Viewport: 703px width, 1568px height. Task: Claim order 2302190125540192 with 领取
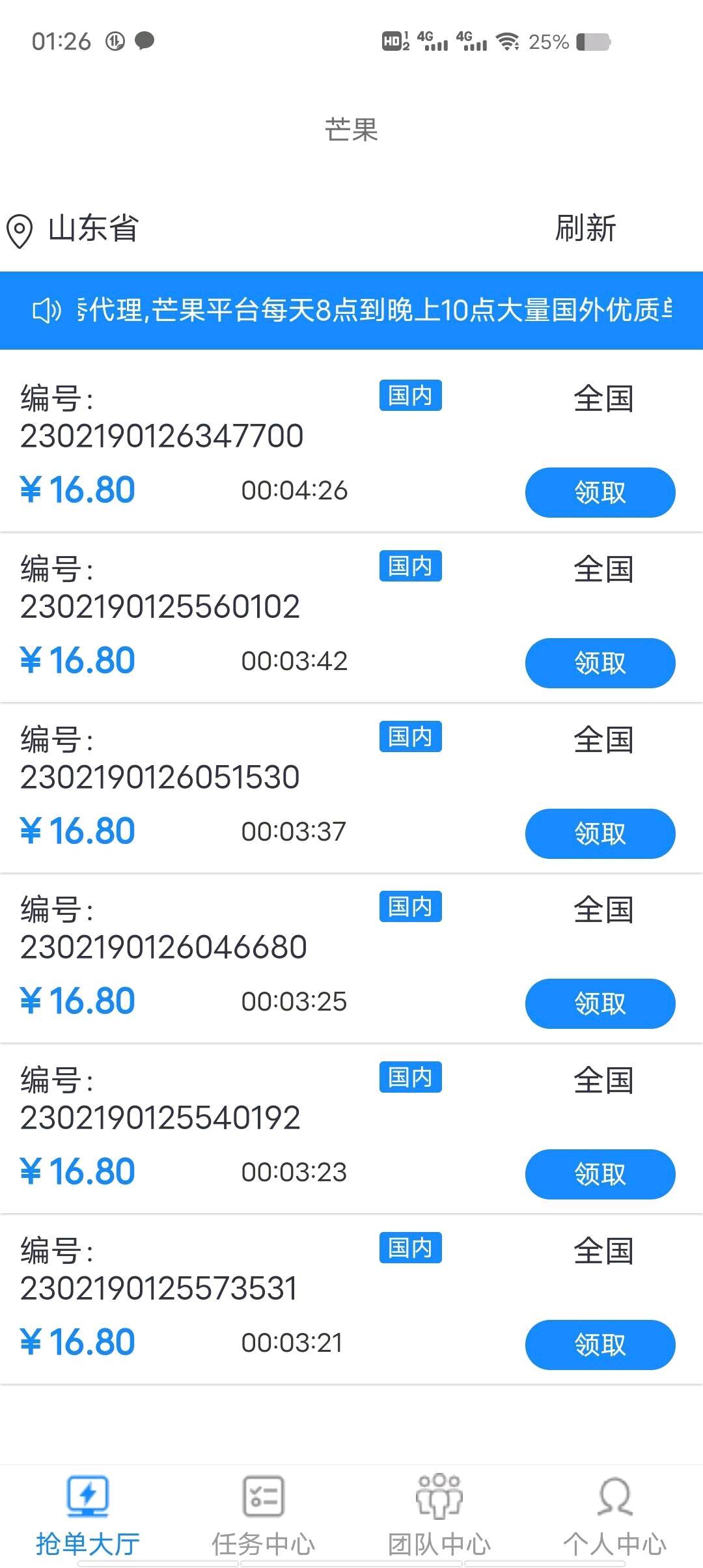tap(600, 1174)
